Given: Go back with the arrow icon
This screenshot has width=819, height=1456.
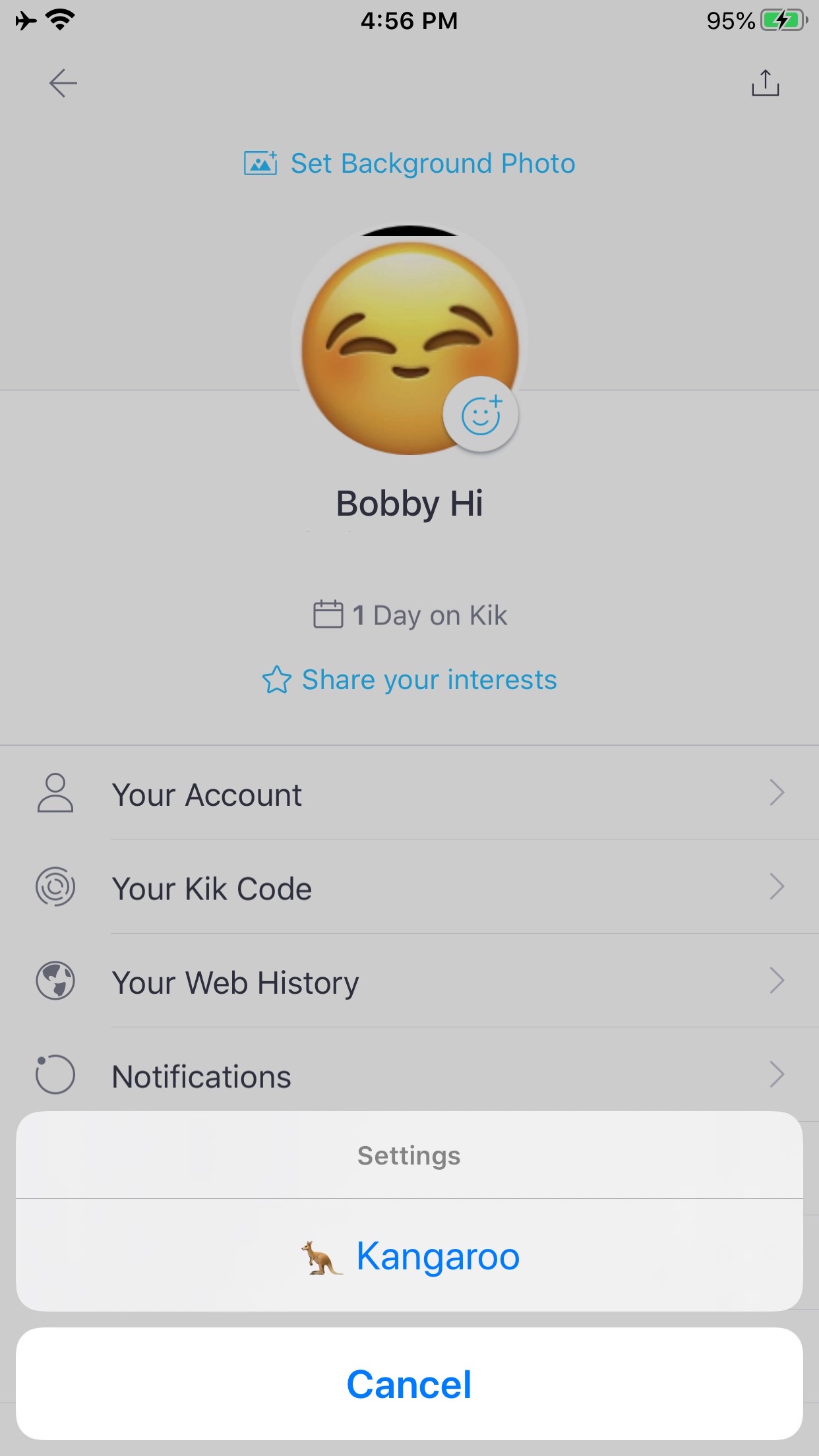Looking at the screenshot, I should 63,83.
